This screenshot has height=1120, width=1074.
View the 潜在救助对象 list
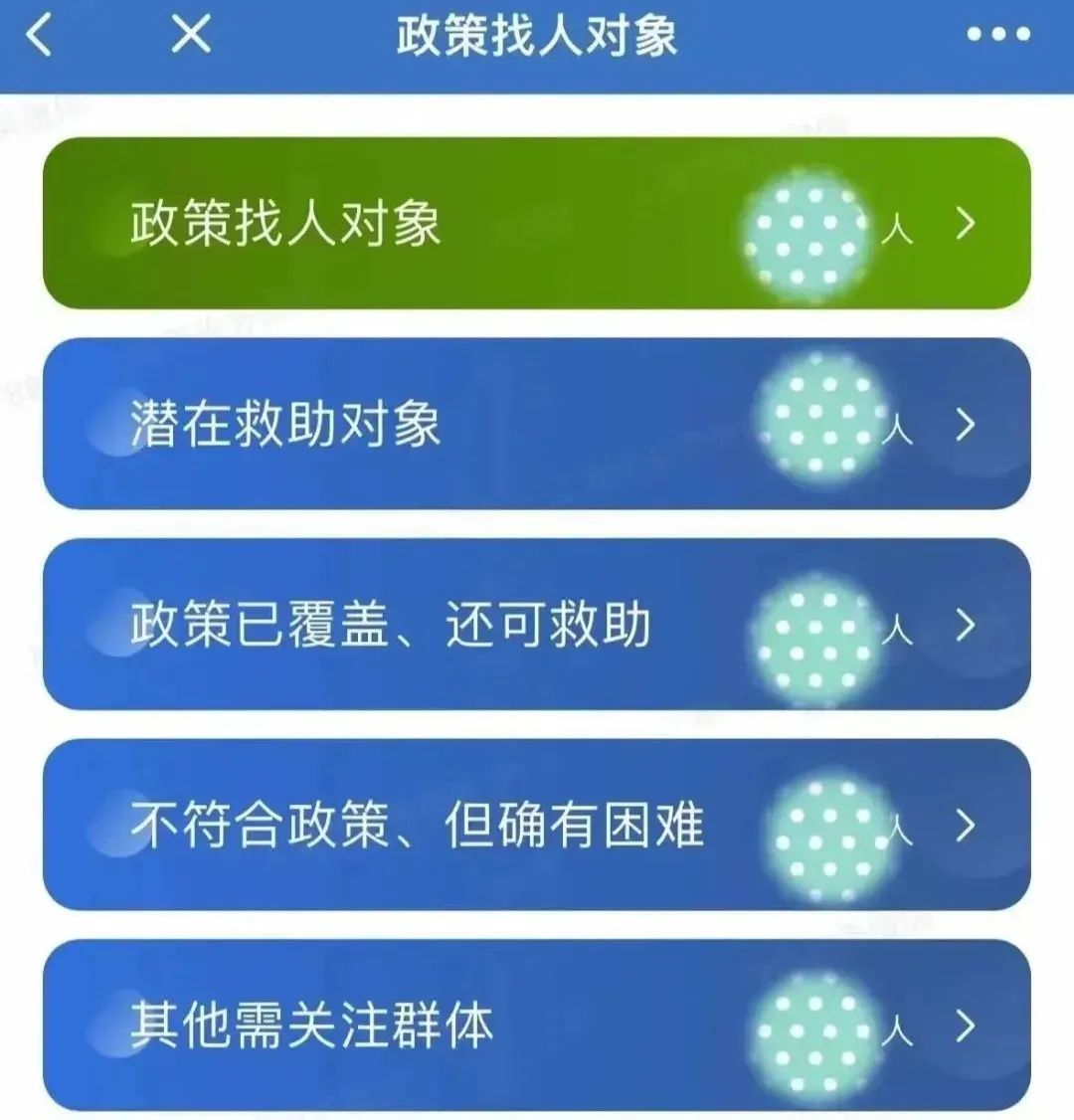pyautogui.click(x=537, y=425)
